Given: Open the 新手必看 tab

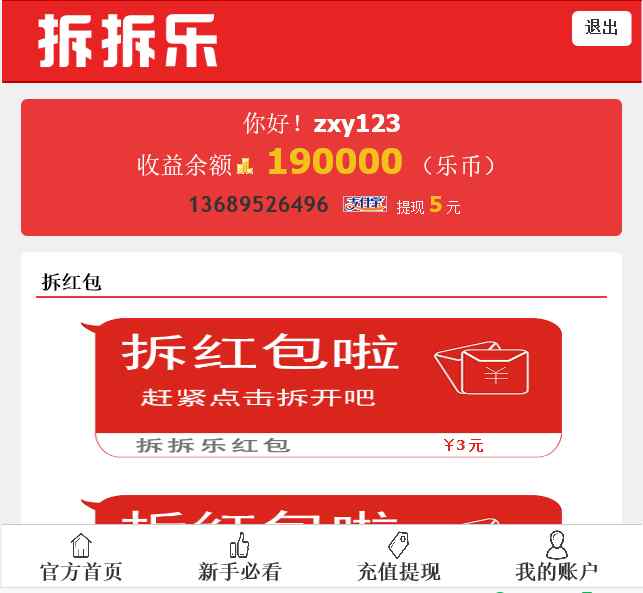Looking at the screenshot, I should (240, 558).
